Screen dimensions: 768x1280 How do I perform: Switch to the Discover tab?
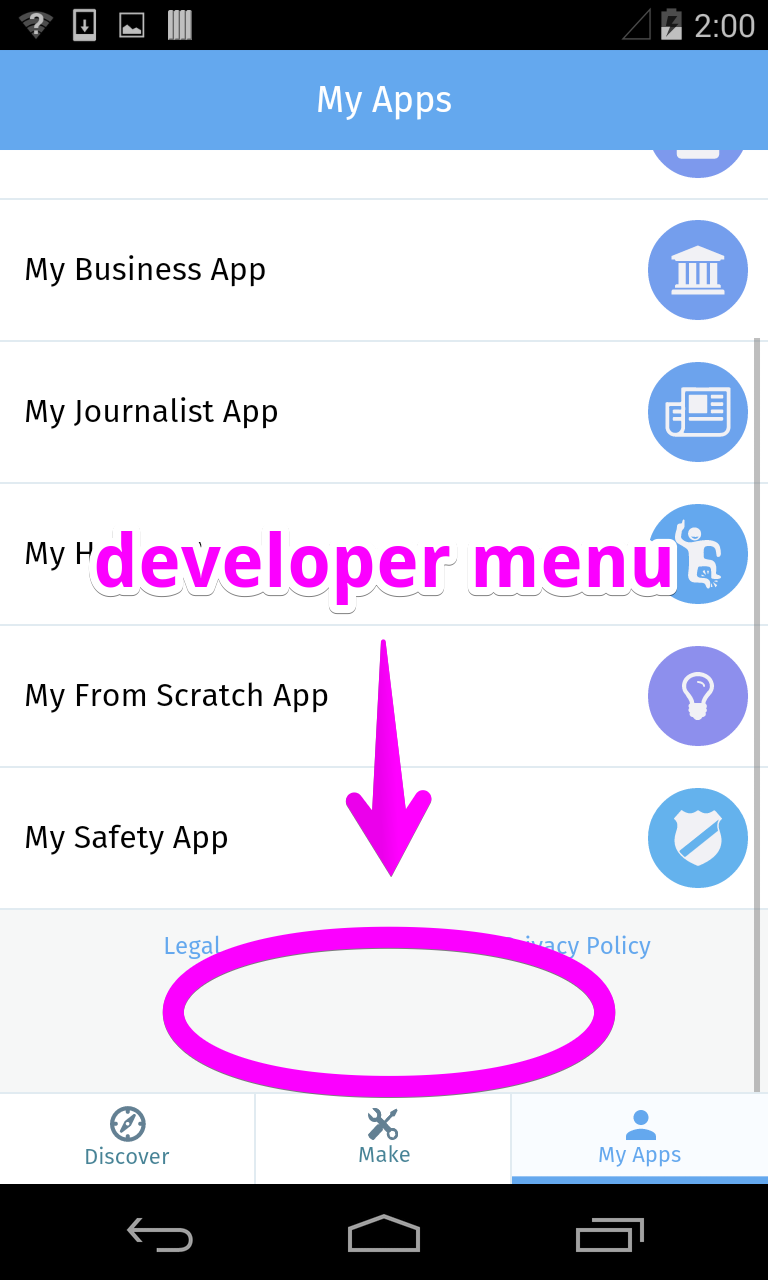(x=127, y=1138)
